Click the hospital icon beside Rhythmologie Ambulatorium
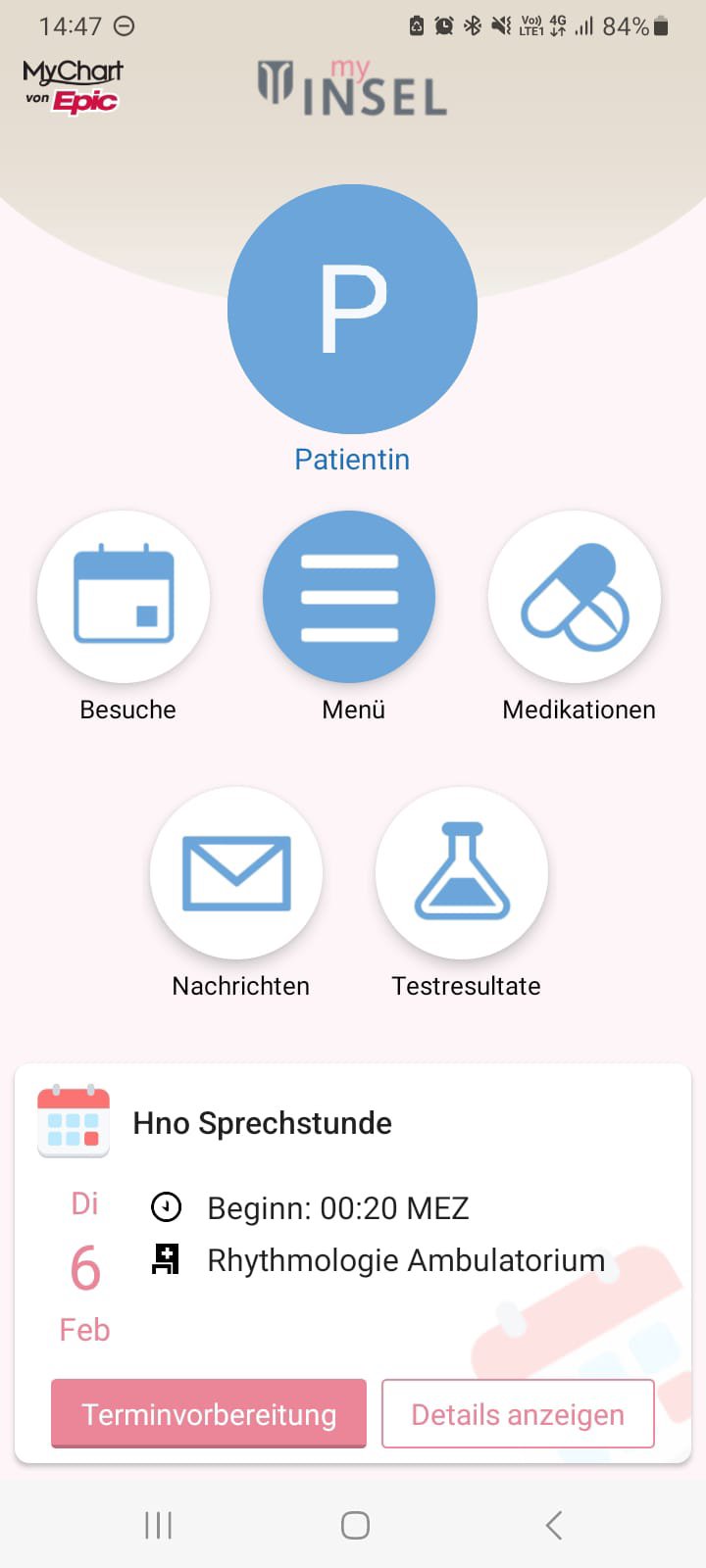 (x=167, y=1260)
